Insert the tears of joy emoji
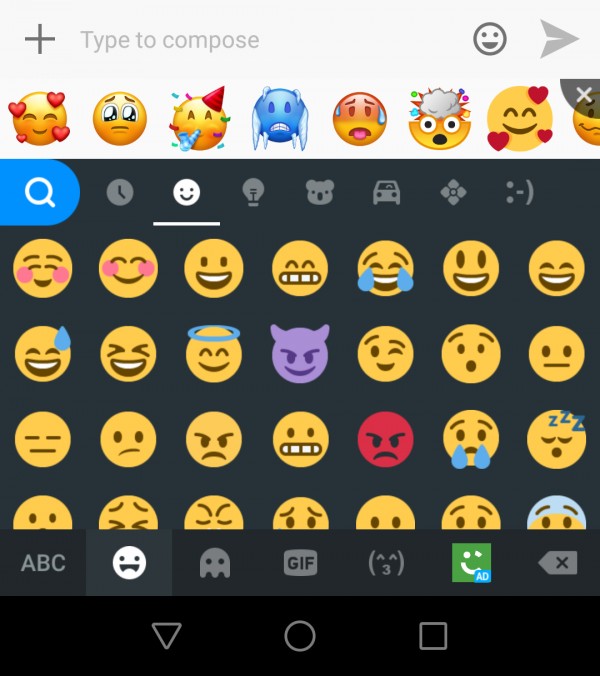Image resolution: width=600 pixels, height=676 pixels. point(386,269)
